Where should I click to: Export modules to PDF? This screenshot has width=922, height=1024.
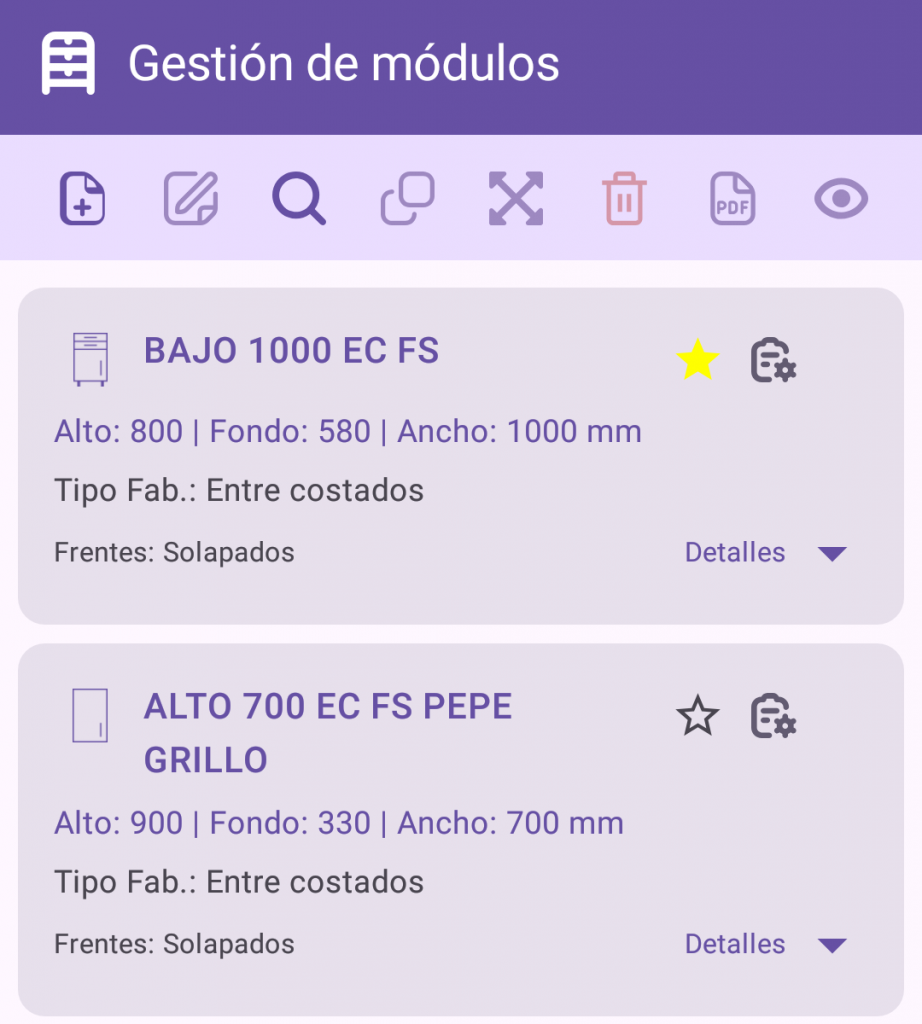tap(732, 198)
